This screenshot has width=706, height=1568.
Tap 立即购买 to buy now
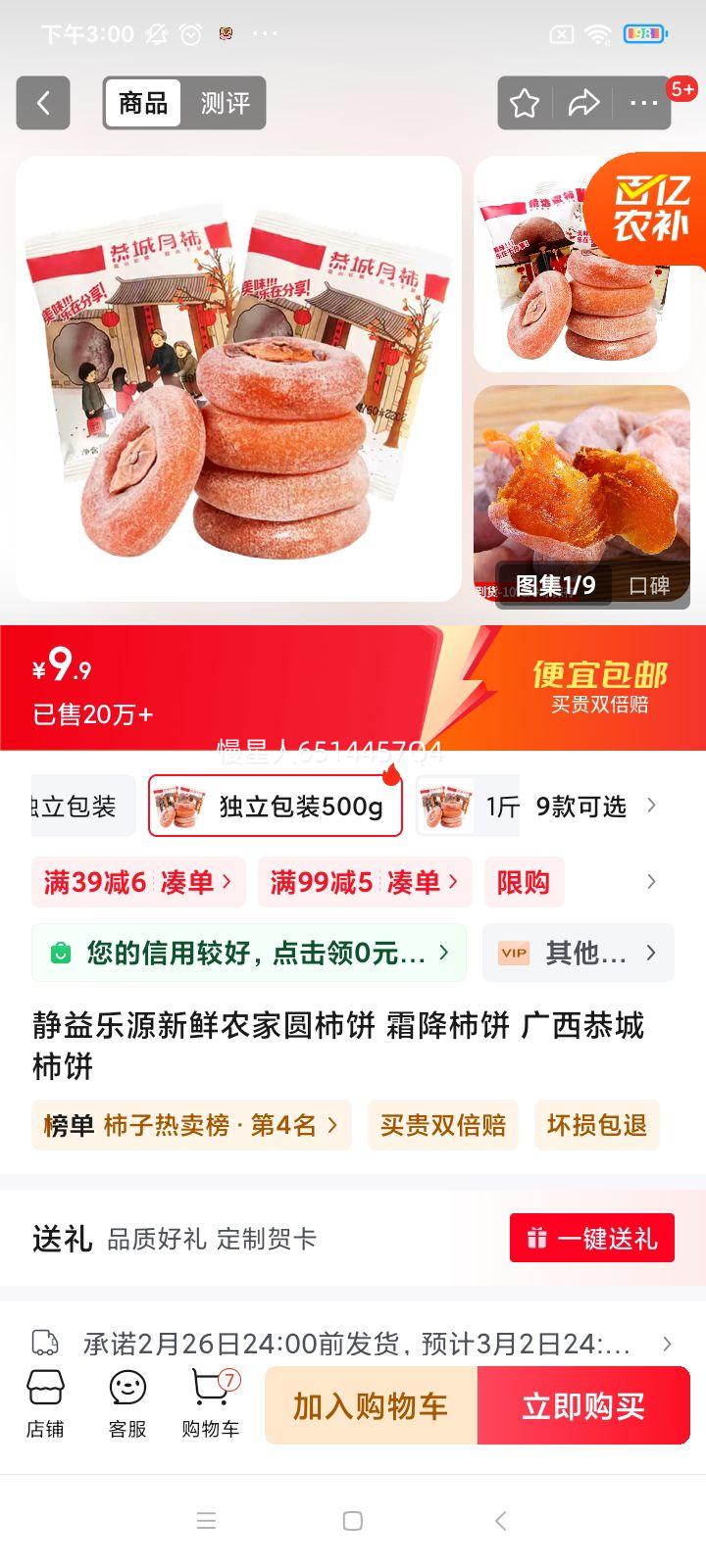click(x=583, y=1405)
